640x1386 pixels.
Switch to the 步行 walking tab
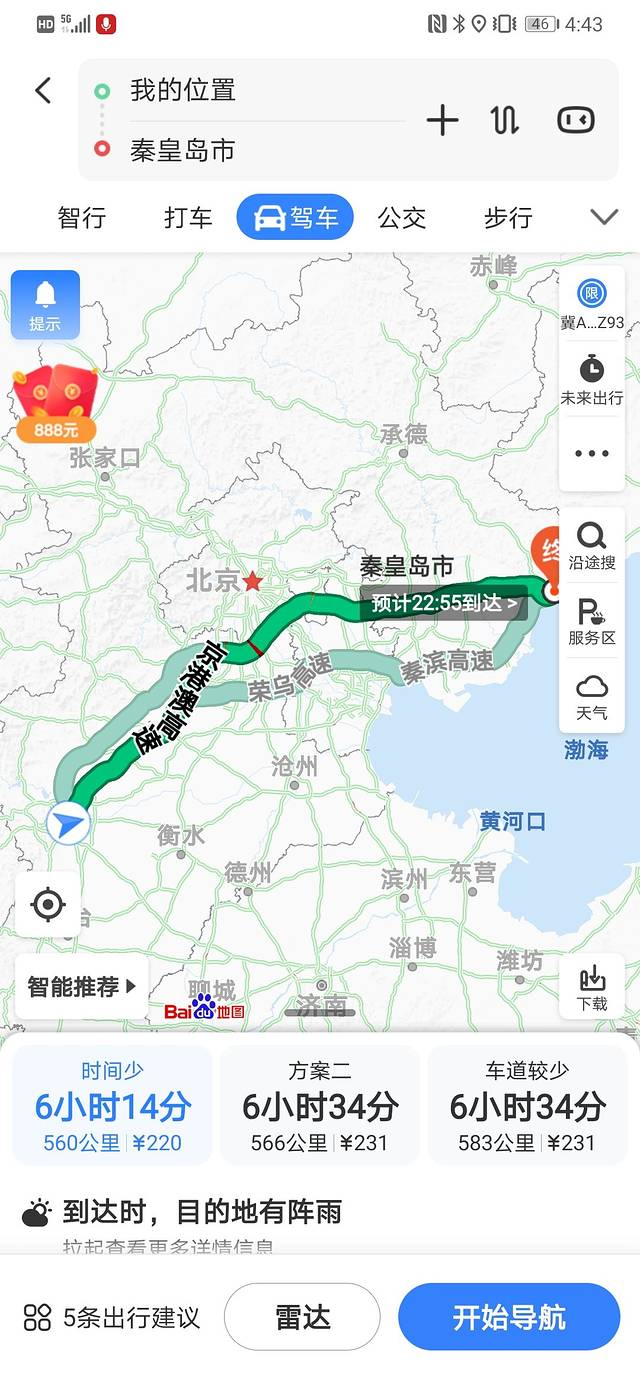pos(508,218)
